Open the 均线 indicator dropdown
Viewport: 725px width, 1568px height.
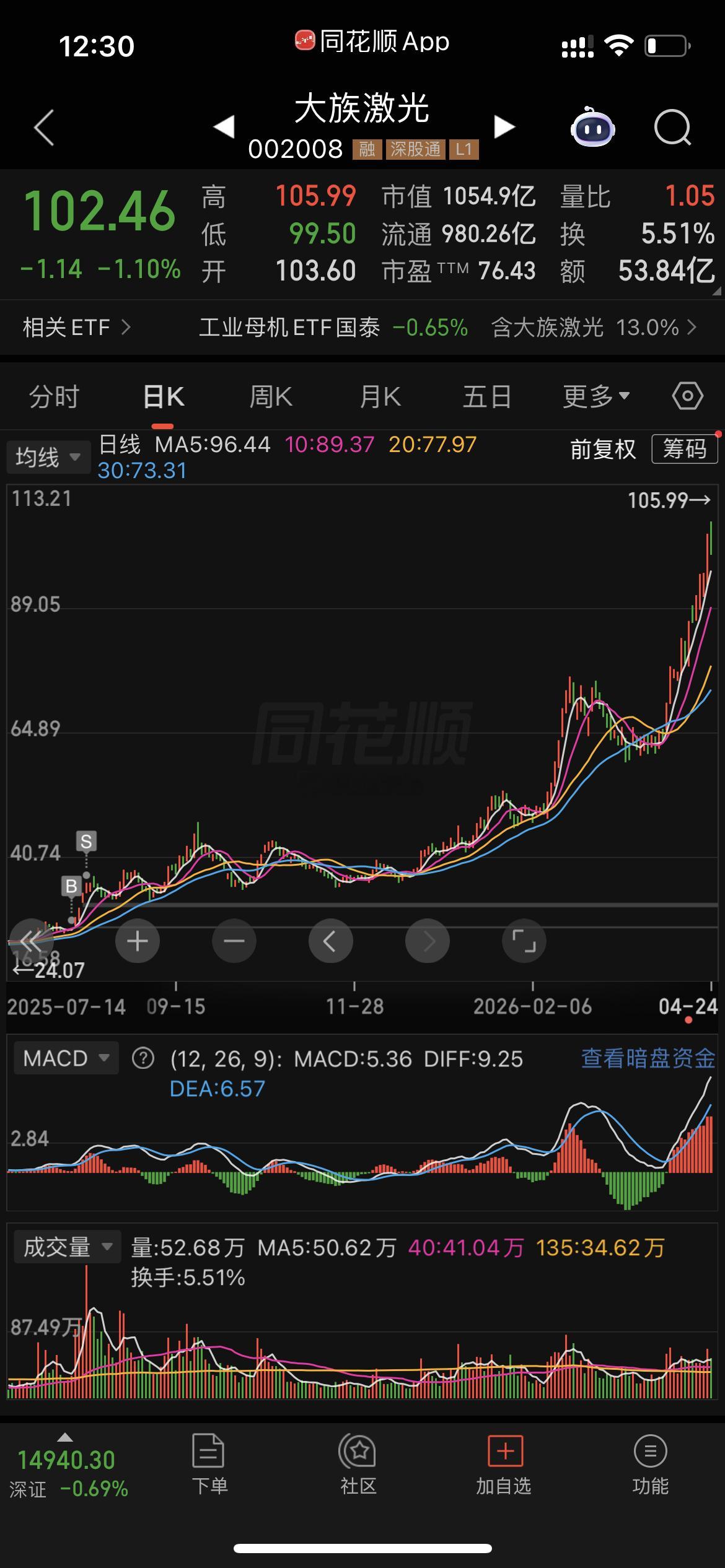point(48,458)
